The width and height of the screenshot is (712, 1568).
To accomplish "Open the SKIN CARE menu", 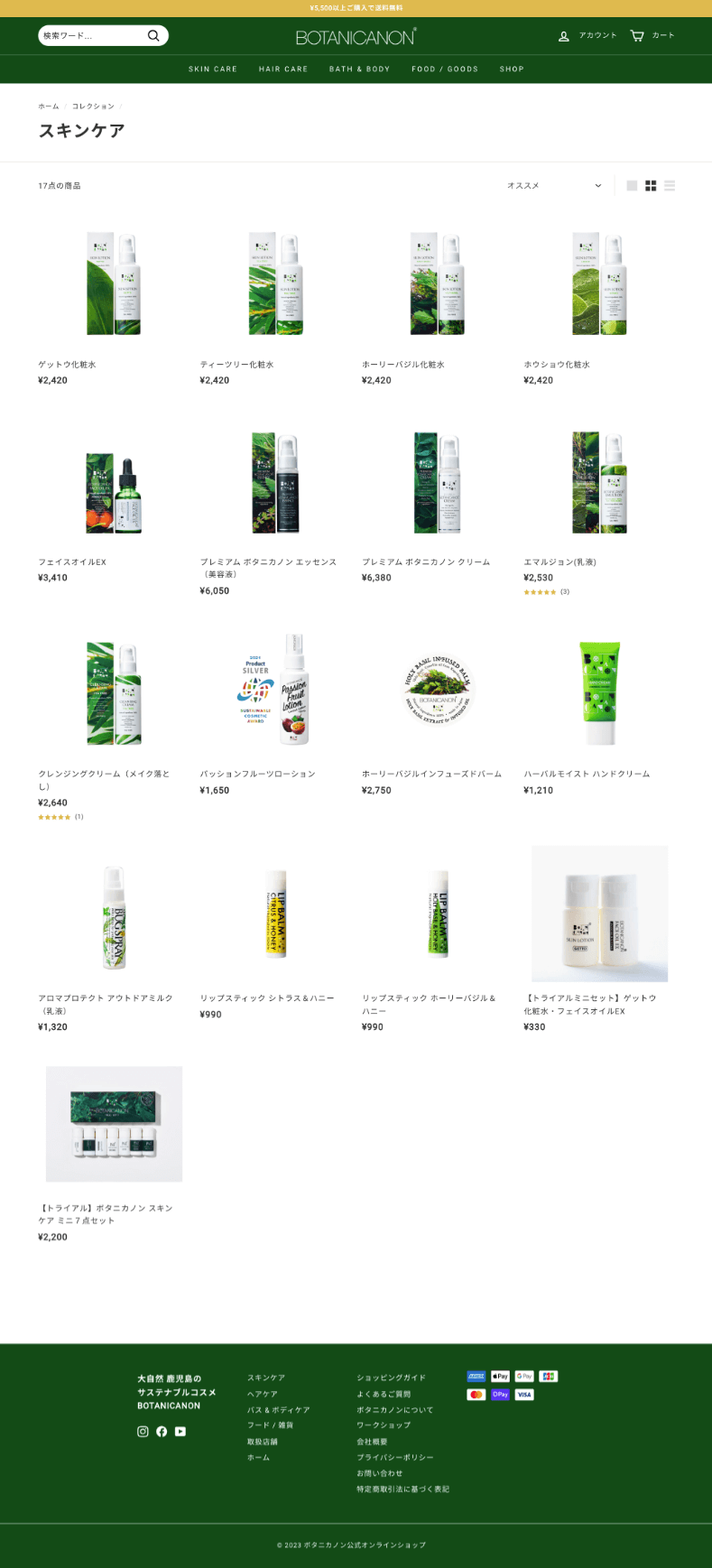I will [213, 70].
